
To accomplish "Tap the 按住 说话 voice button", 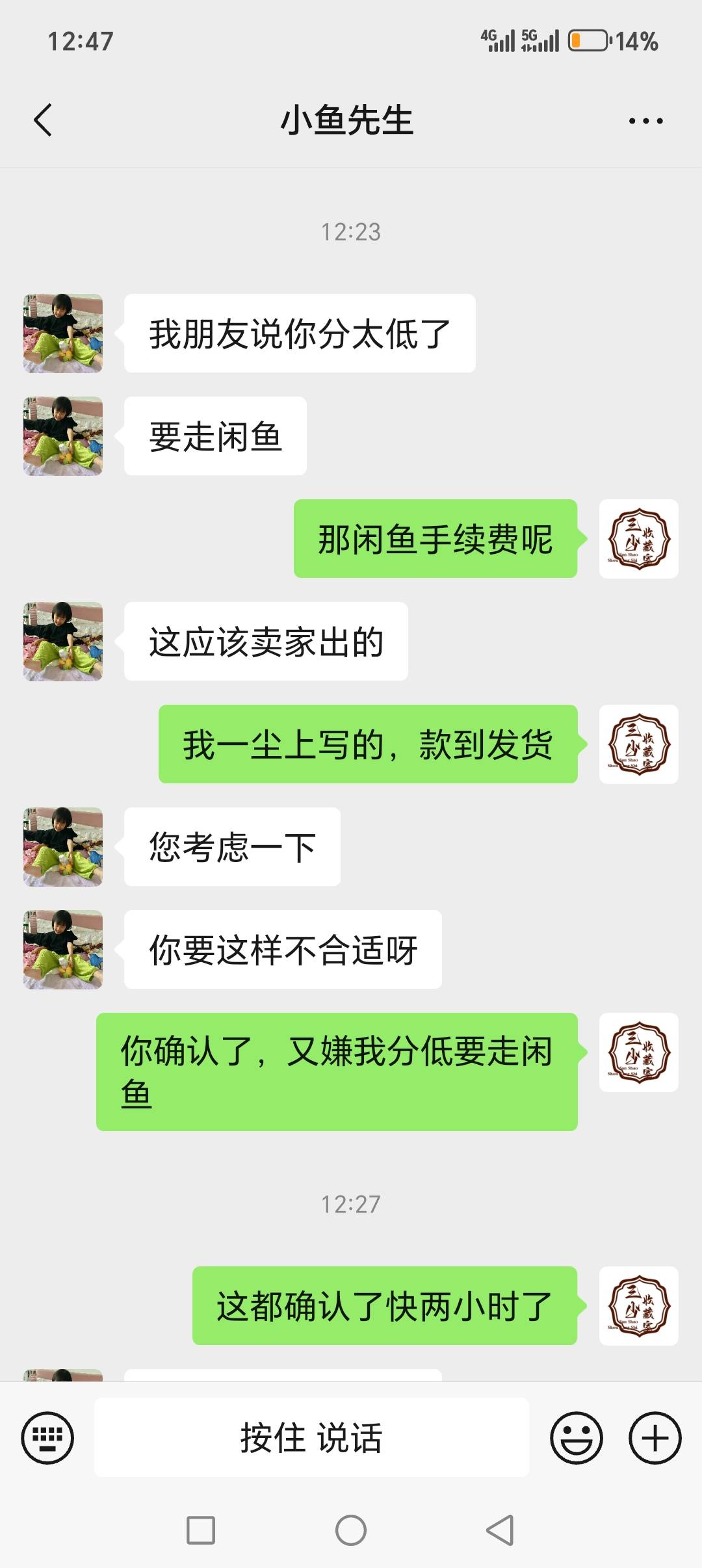I will pos(311,1437).
